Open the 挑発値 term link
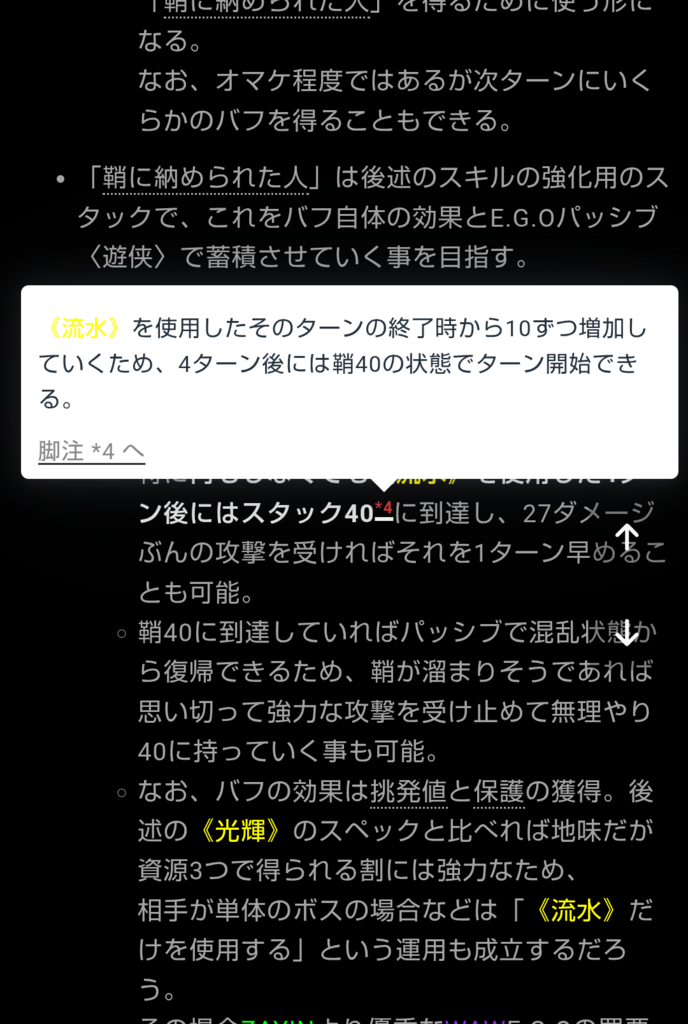This screenshot has height=1024, width=688. (408, 792)
